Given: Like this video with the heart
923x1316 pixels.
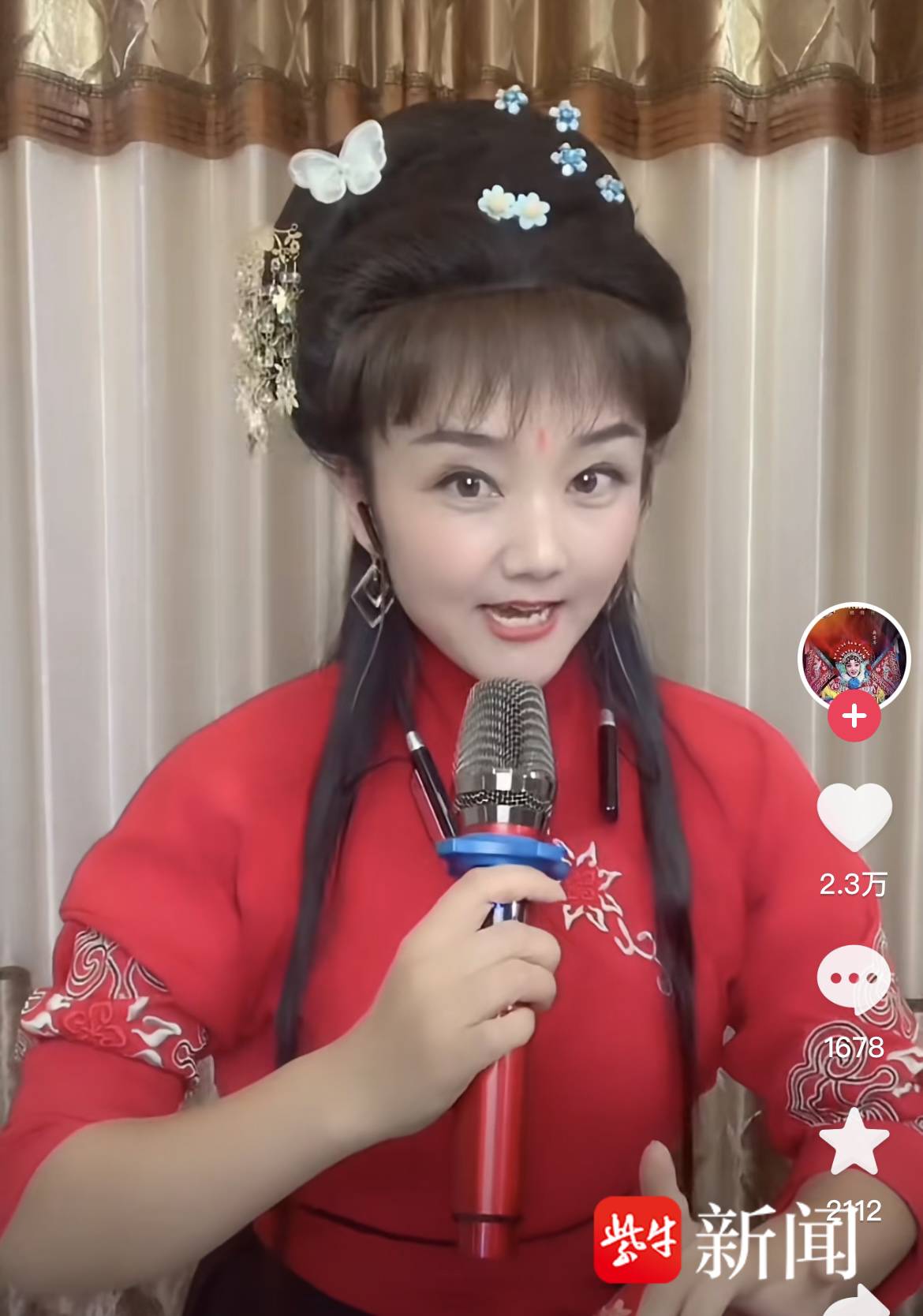Looking at the screenshot, I should click(x=854, y=818).
